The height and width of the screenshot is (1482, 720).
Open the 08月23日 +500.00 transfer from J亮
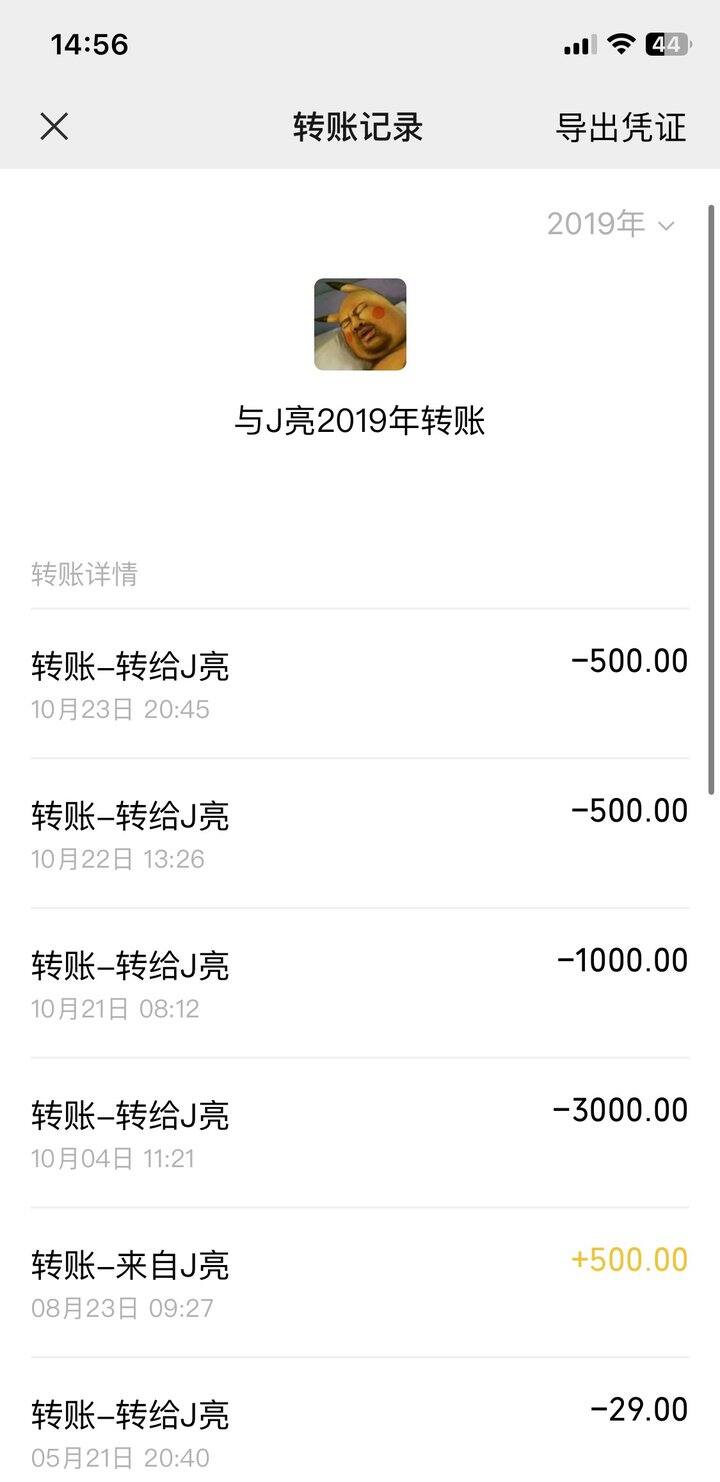(360, 1283)
